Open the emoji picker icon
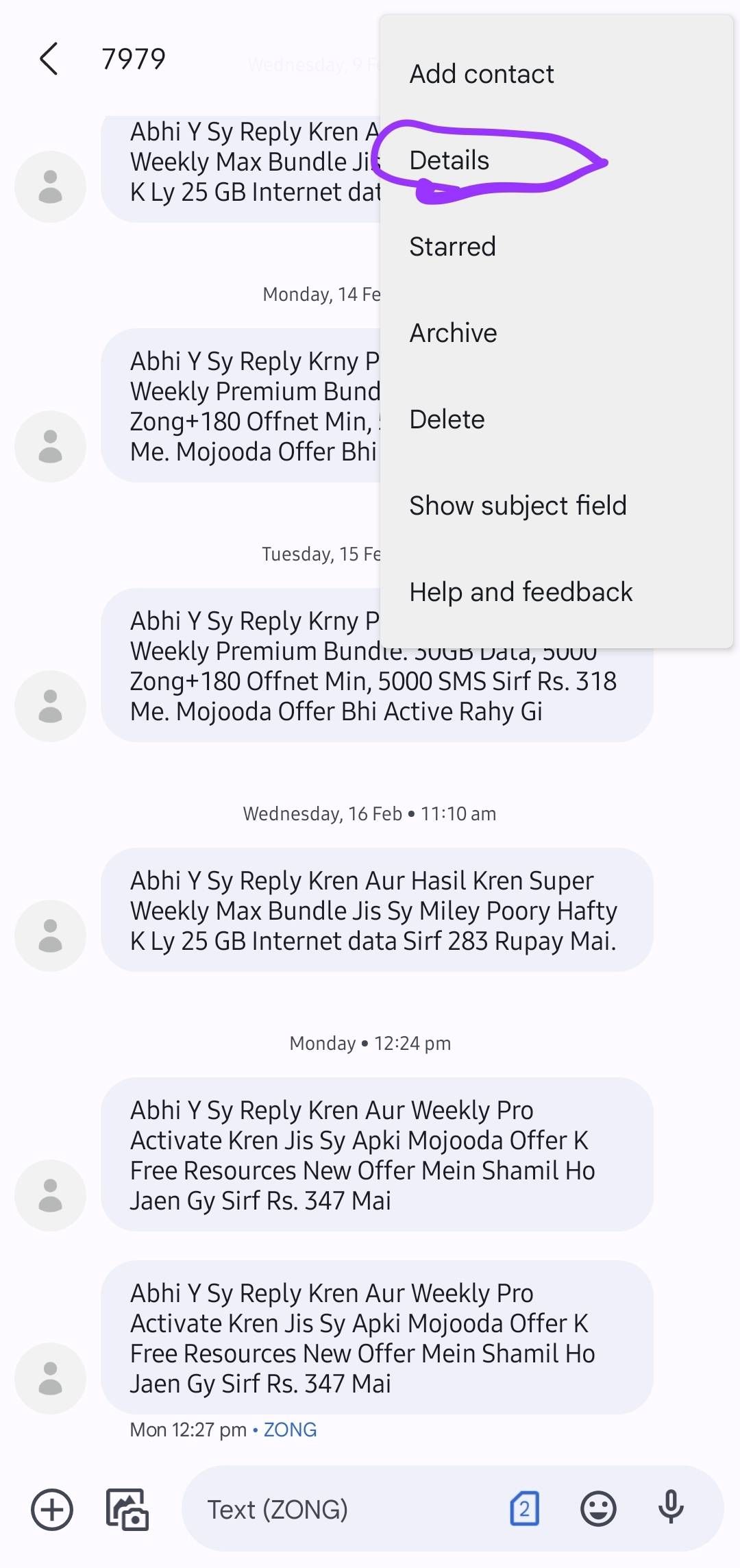 pyautogui.click(x=597, y=1508)
